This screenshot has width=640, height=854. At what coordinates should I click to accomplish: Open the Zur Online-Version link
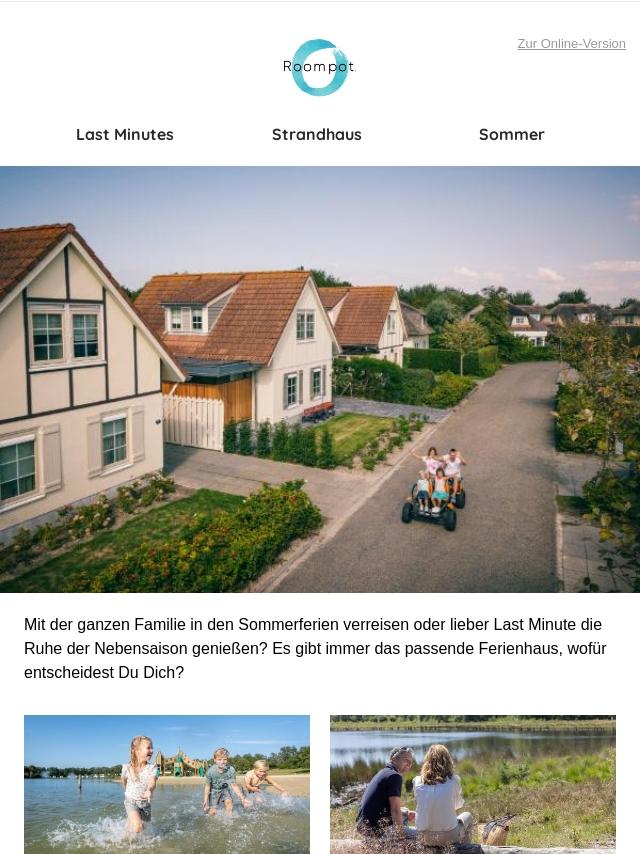point(571,44)
